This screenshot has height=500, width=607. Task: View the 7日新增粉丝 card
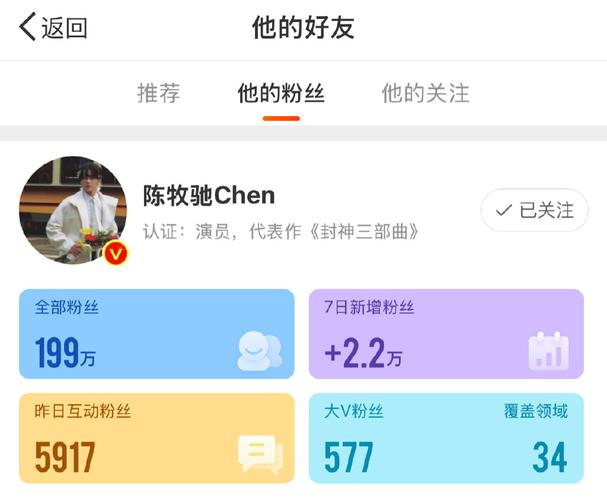446,334
